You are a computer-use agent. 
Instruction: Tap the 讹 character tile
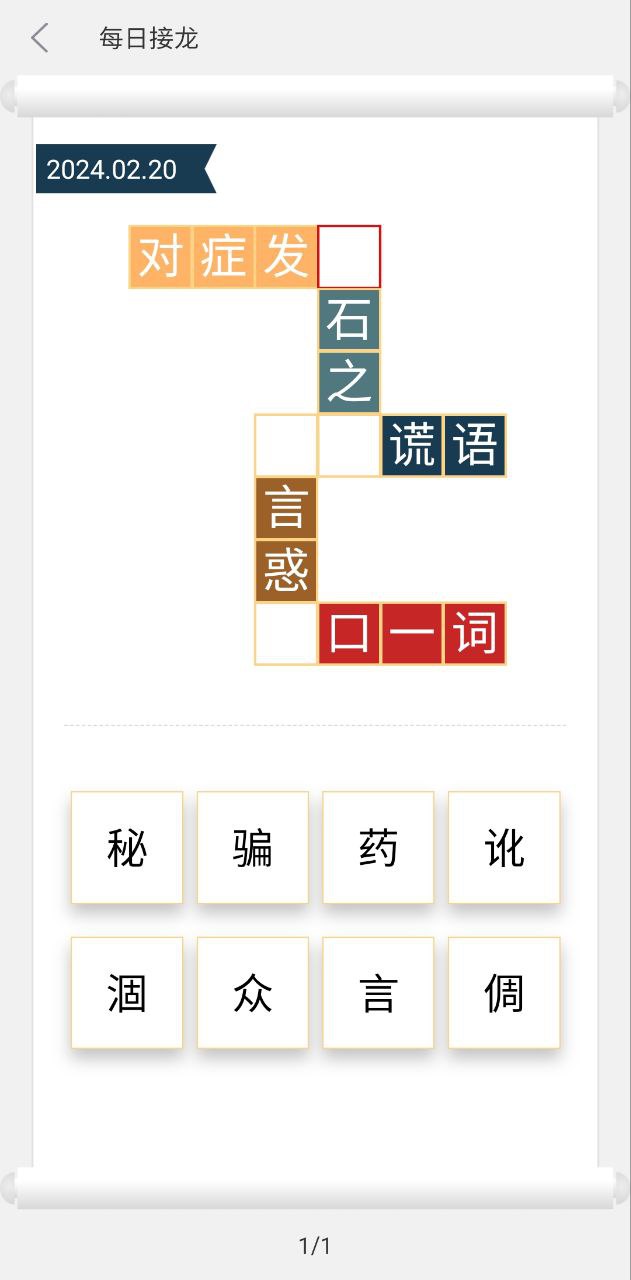504,848
